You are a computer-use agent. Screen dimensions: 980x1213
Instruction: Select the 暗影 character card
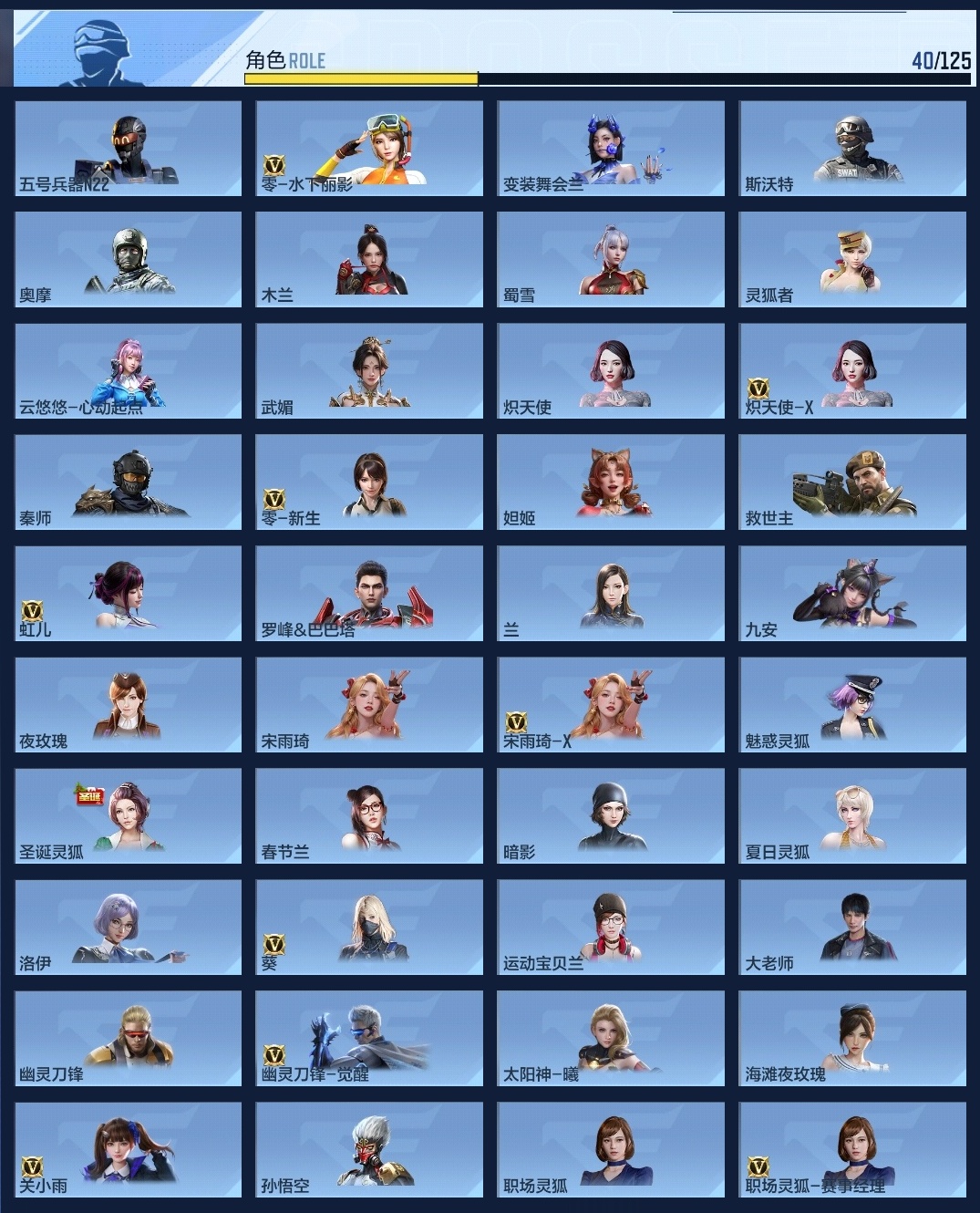click(611, 815)
